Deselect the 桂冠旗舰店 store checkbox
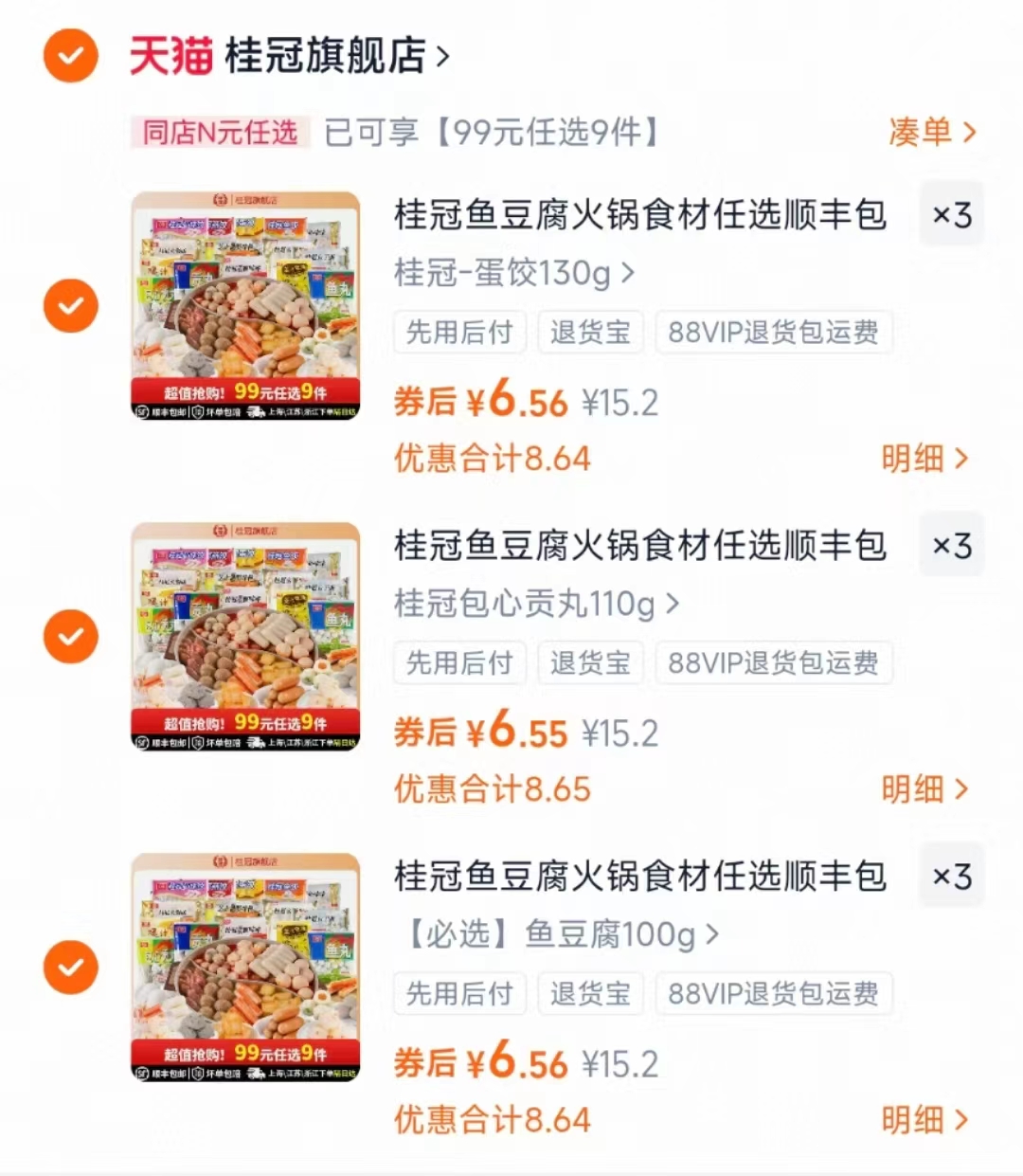Image resolution: width=1023 pixels, height=1176 pixels. [x=70, y=56]
